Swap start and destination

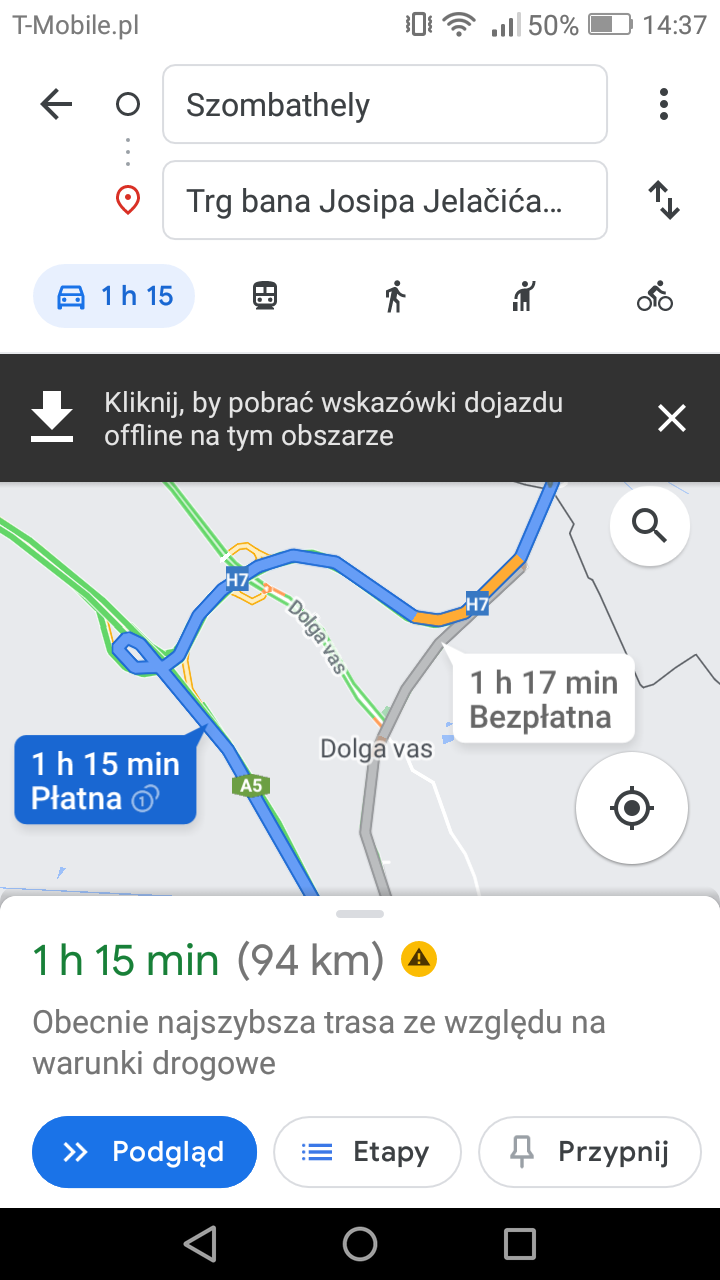click(664, 200)
